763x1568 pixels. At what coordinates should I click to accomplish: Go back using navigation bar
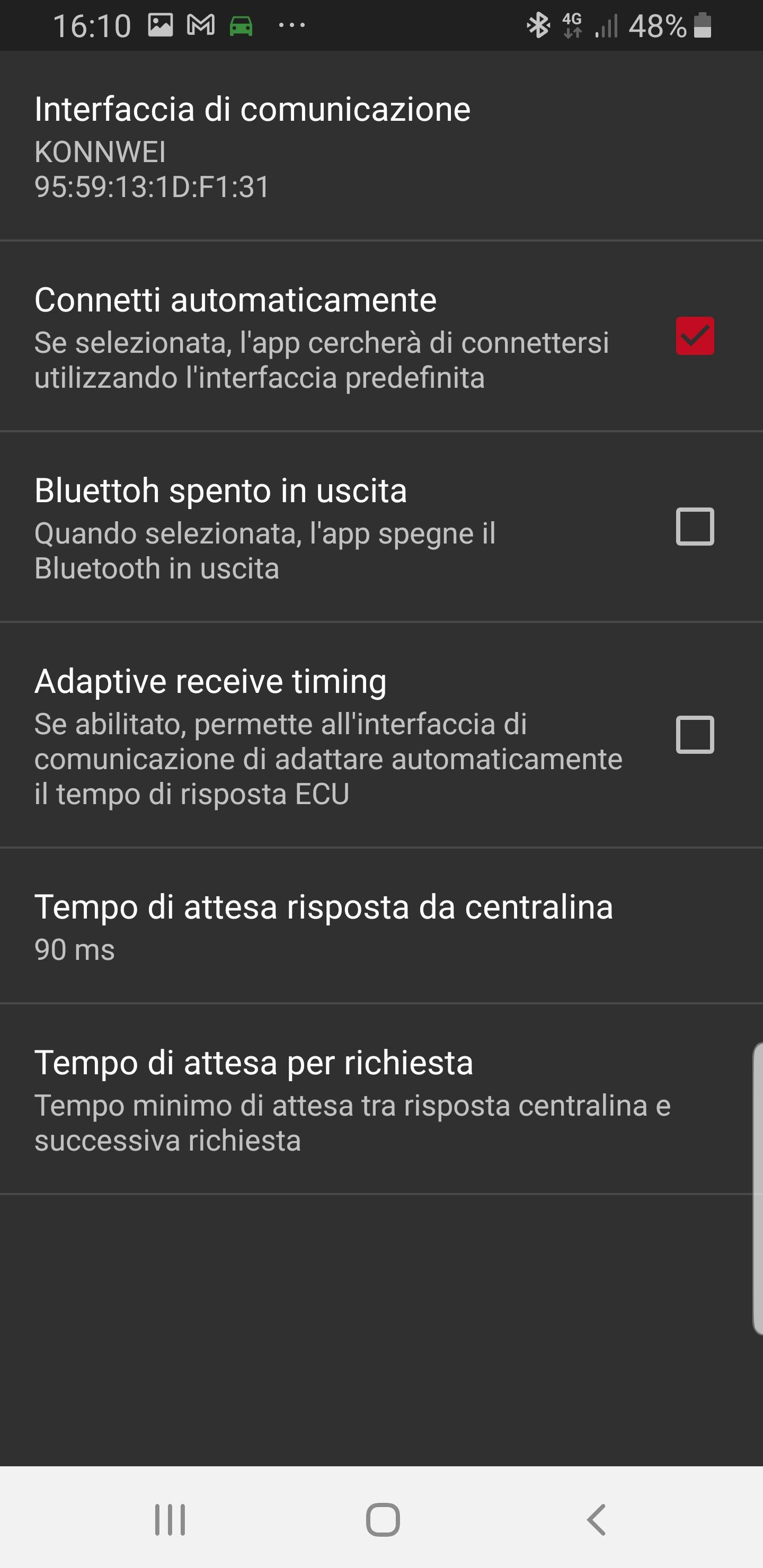(596, 1520)
